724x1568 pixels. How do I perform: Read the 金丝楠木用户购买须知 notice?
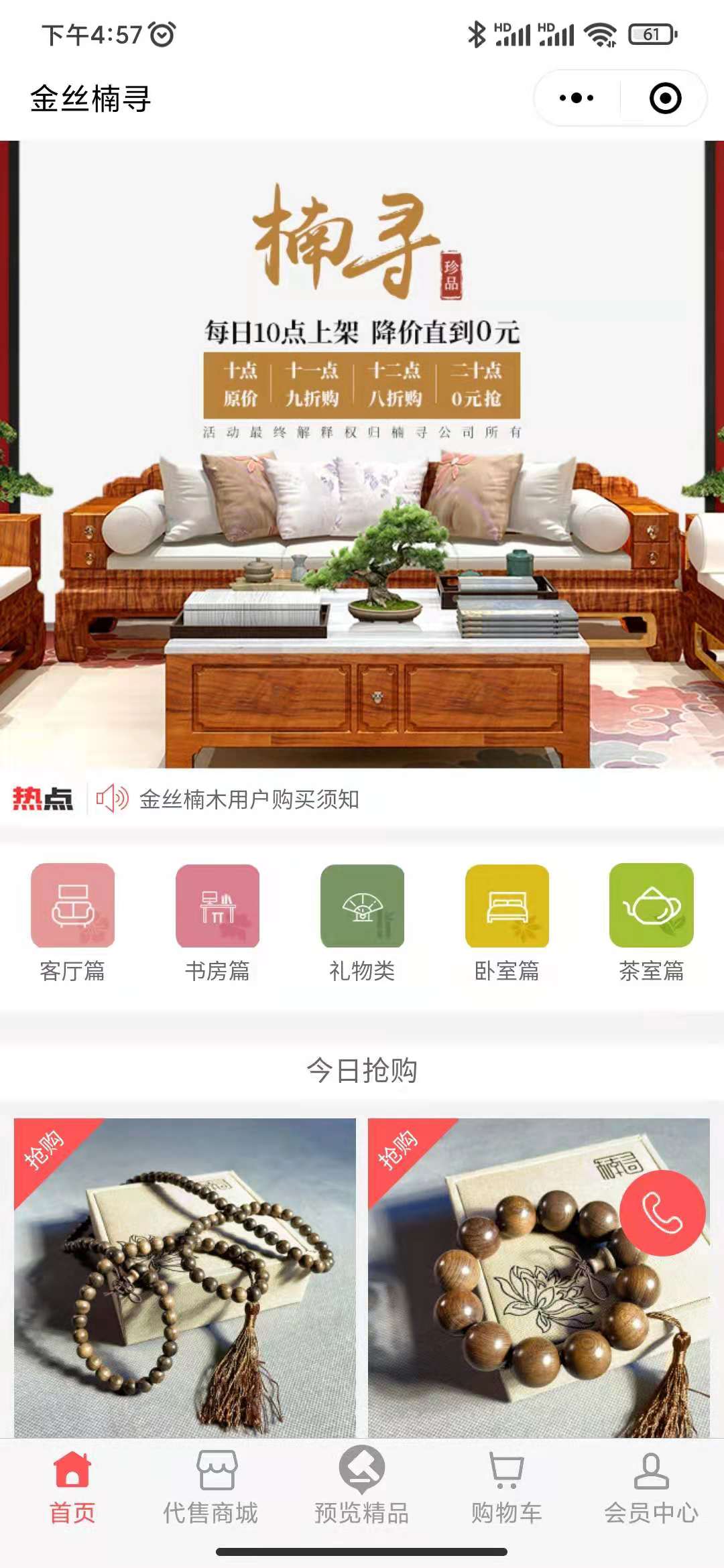(249, 799)
